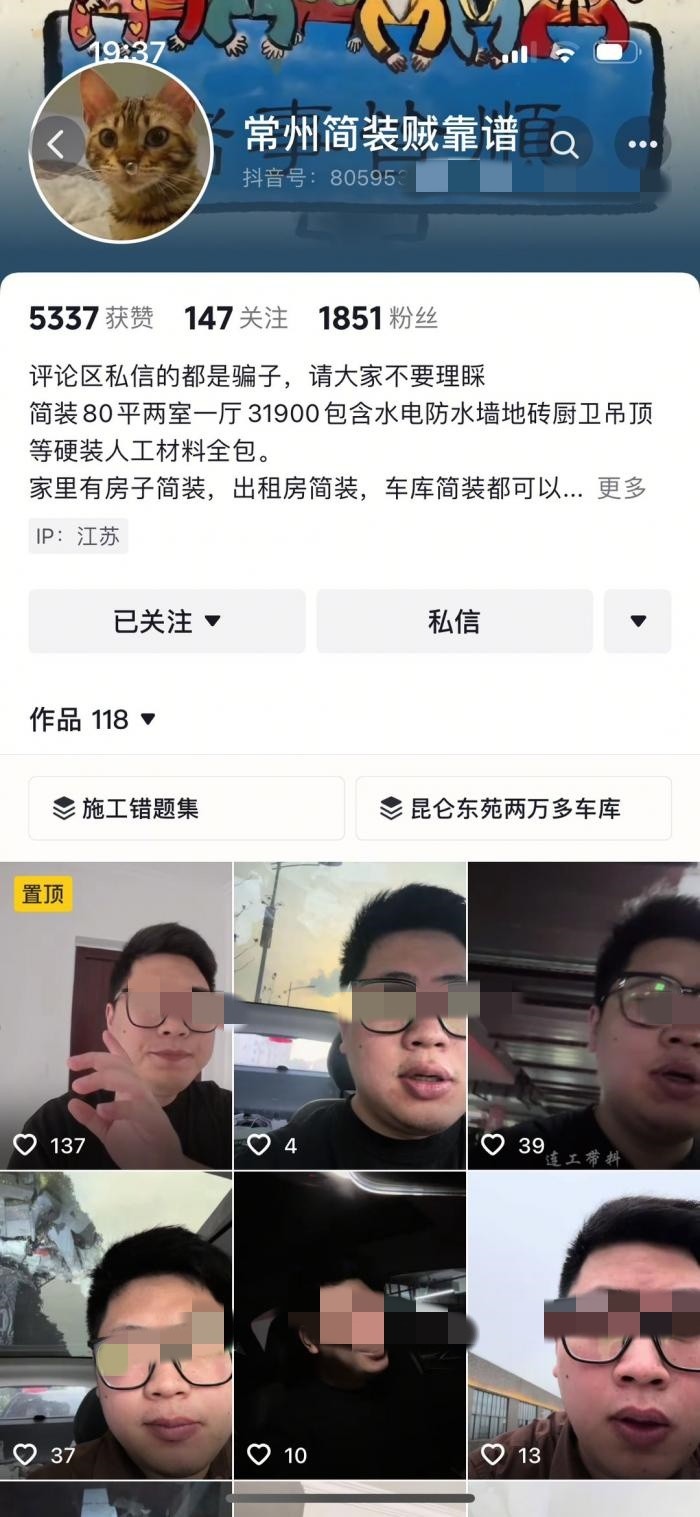
Task: Tap the 已关注 following button
Action: click(x=167, y=621)
